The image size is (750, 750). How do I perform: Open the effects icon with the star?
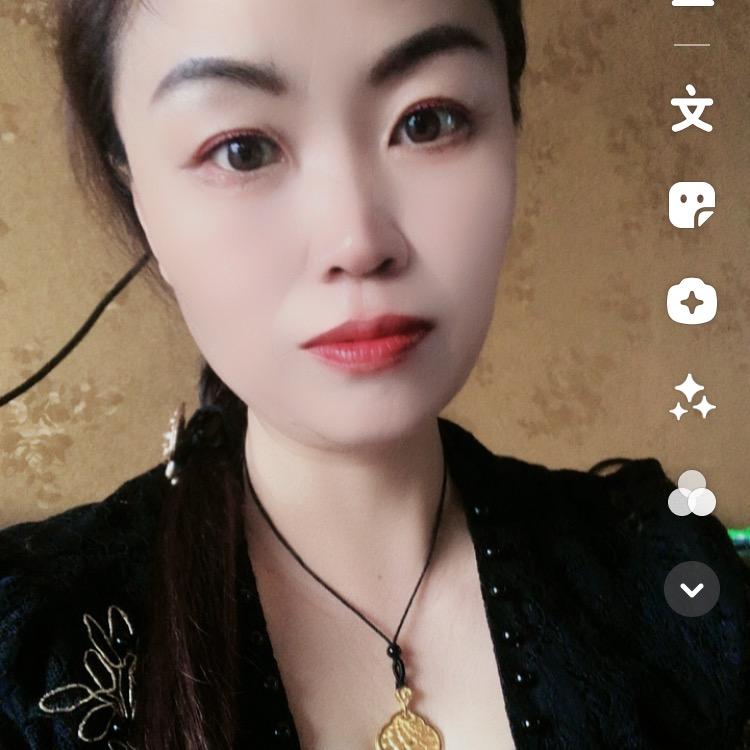[x=692, y=301]
